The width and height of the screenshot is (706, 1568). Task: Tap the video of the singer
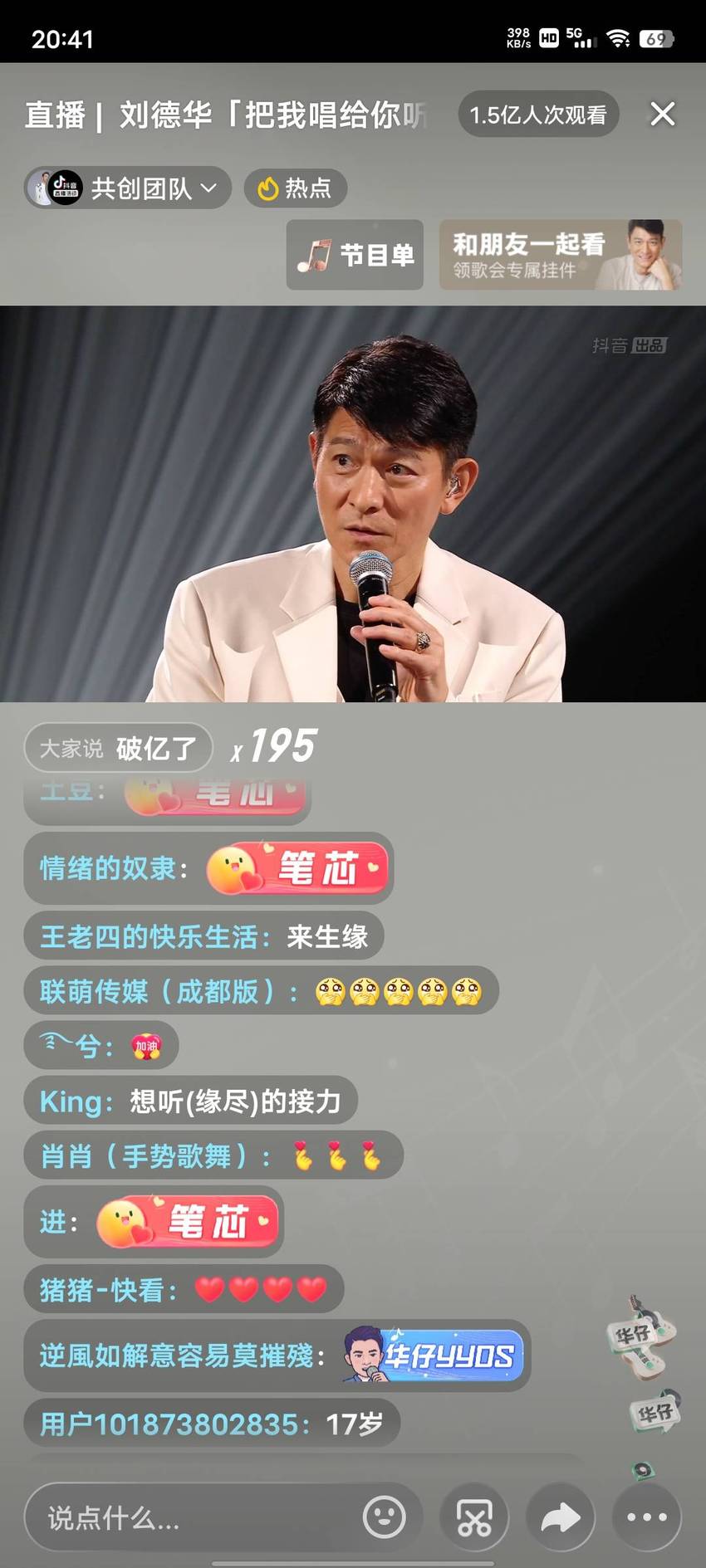click(353, 504)
